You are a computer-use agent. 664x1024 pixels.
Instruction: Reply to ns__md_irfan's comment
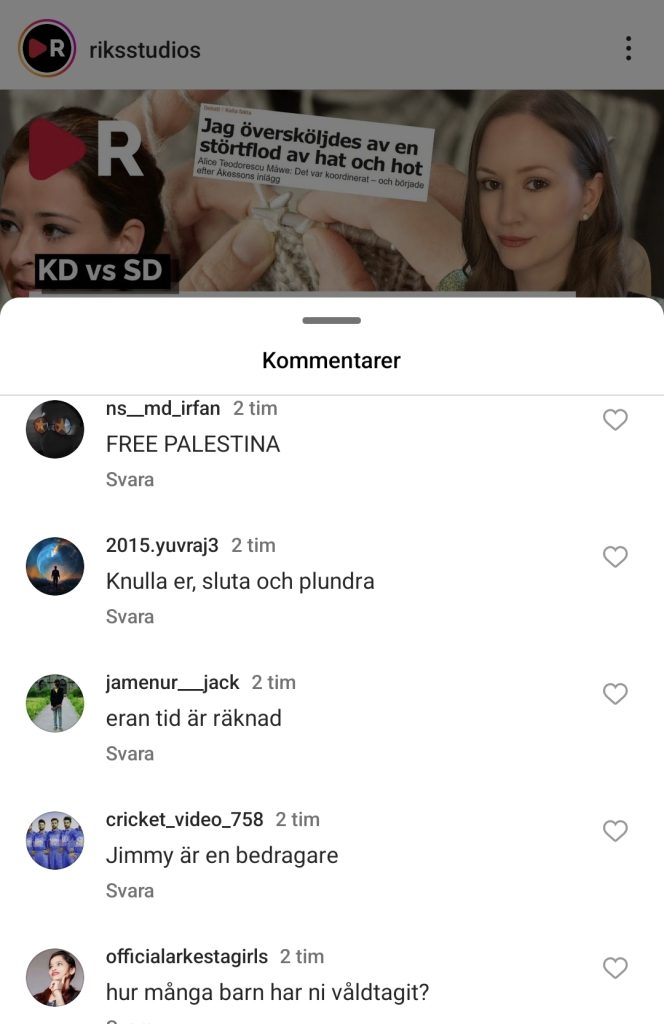pos(130,480)
